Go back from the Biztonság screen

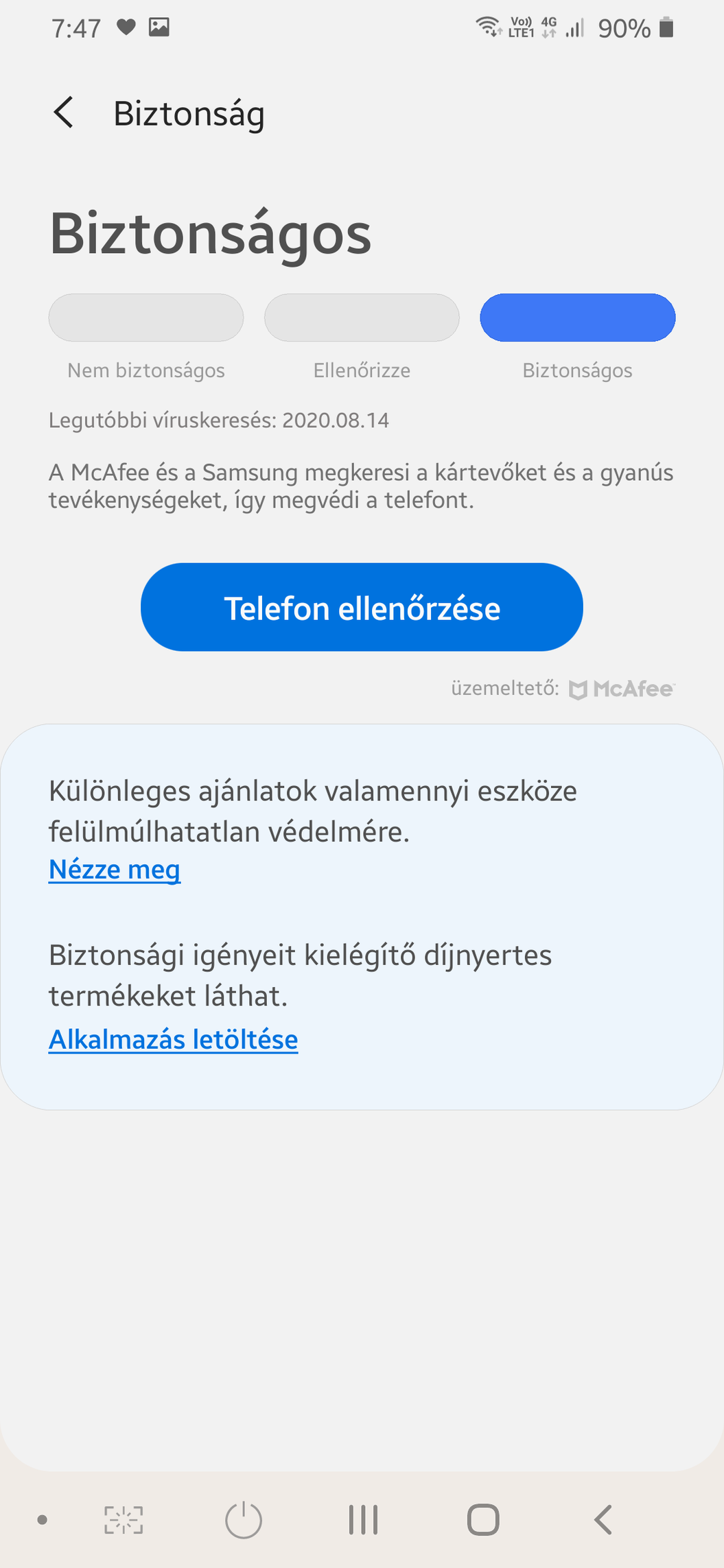coord(64,112)
